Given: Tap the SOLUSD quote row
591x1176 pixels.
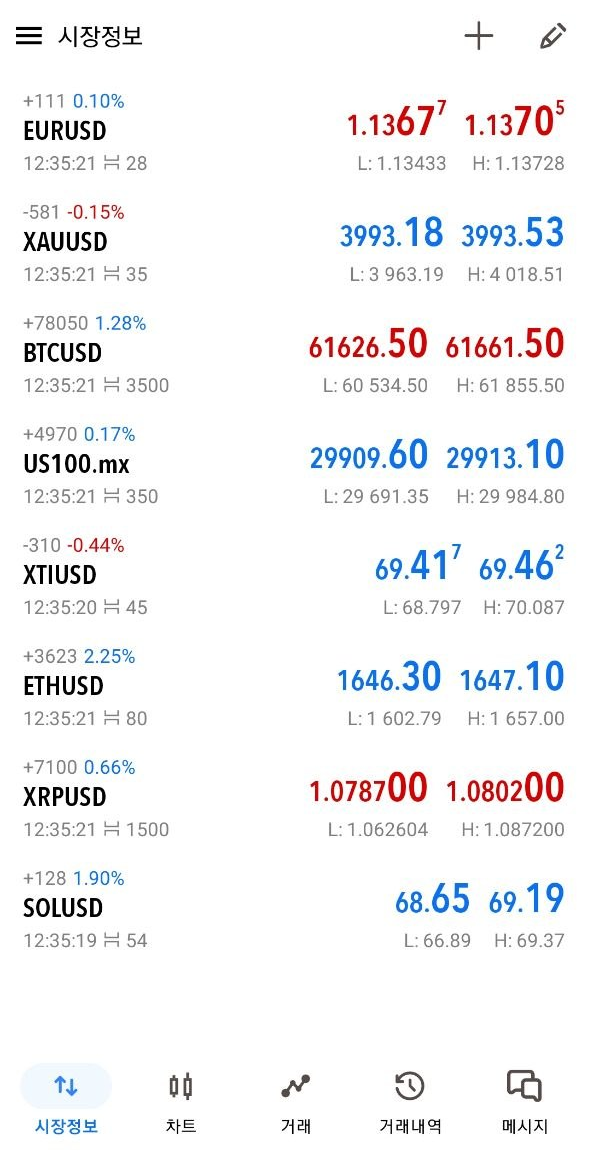Looking at the screenshot, I should coord(296,909).
